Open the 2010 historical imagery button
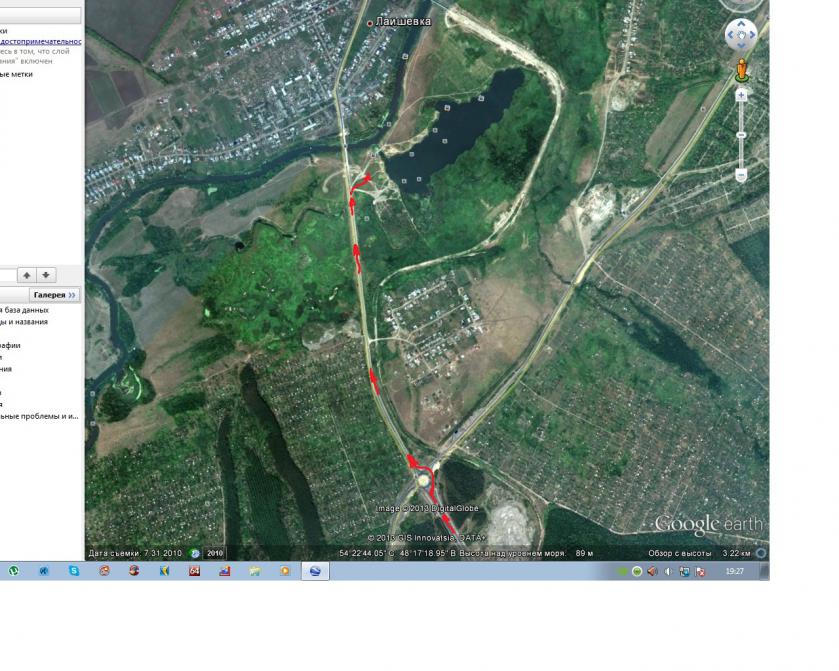This screenshot has width=839, height=671. pyautogui.click(x=215, y=553)
